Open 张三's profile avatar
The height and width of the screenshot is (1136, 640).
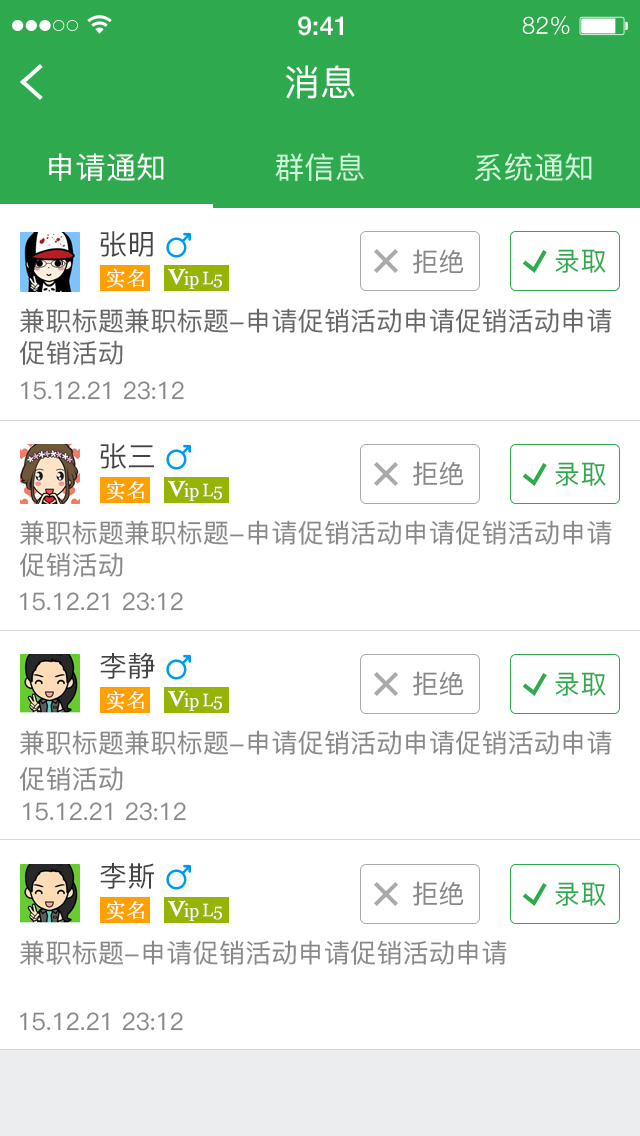tap(50, 474)
